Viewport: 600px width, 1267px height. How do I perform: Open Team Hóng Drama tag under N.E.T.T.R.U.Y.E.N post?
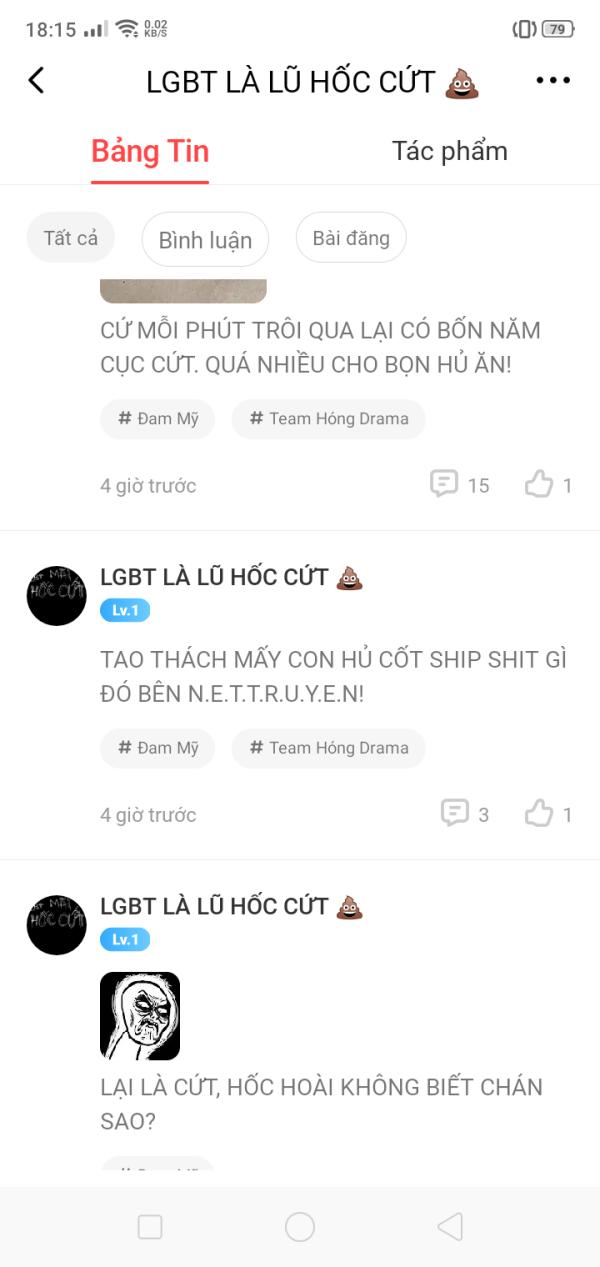tap(328, 748)
